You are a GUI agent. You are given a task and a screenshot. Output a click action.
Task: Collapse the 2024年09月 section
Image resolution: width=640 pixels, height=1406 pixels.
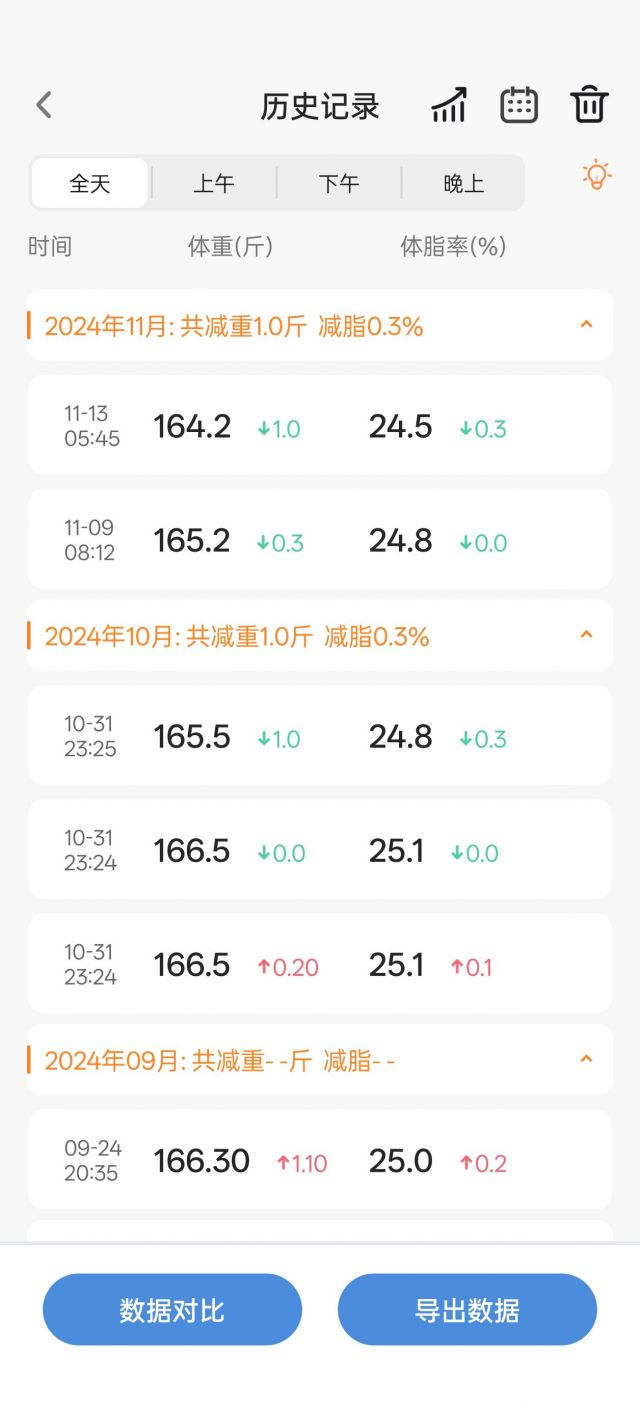click(x=587, y=1059)
